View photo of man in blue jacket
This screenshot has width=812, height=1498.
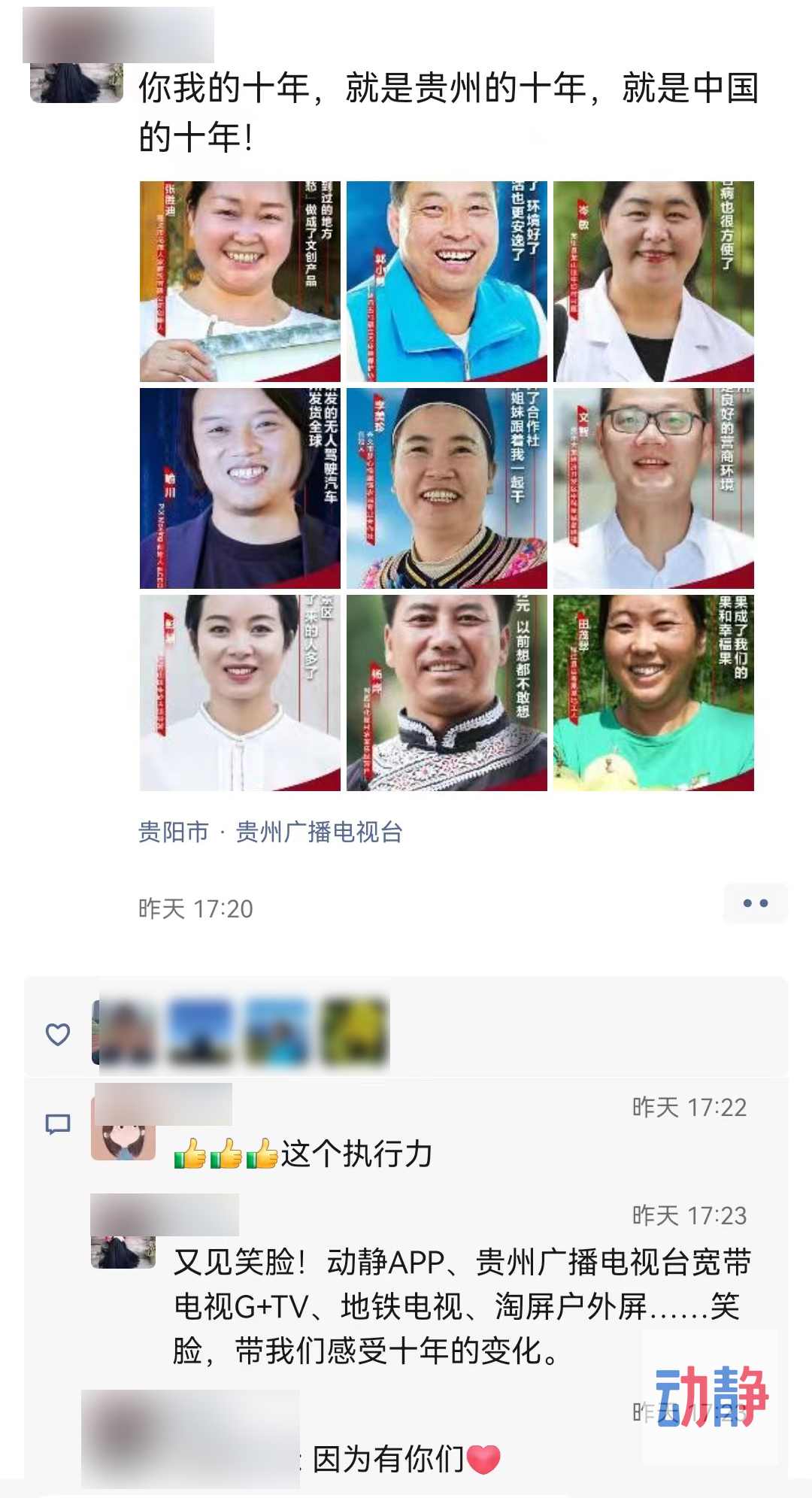[447, 281]
